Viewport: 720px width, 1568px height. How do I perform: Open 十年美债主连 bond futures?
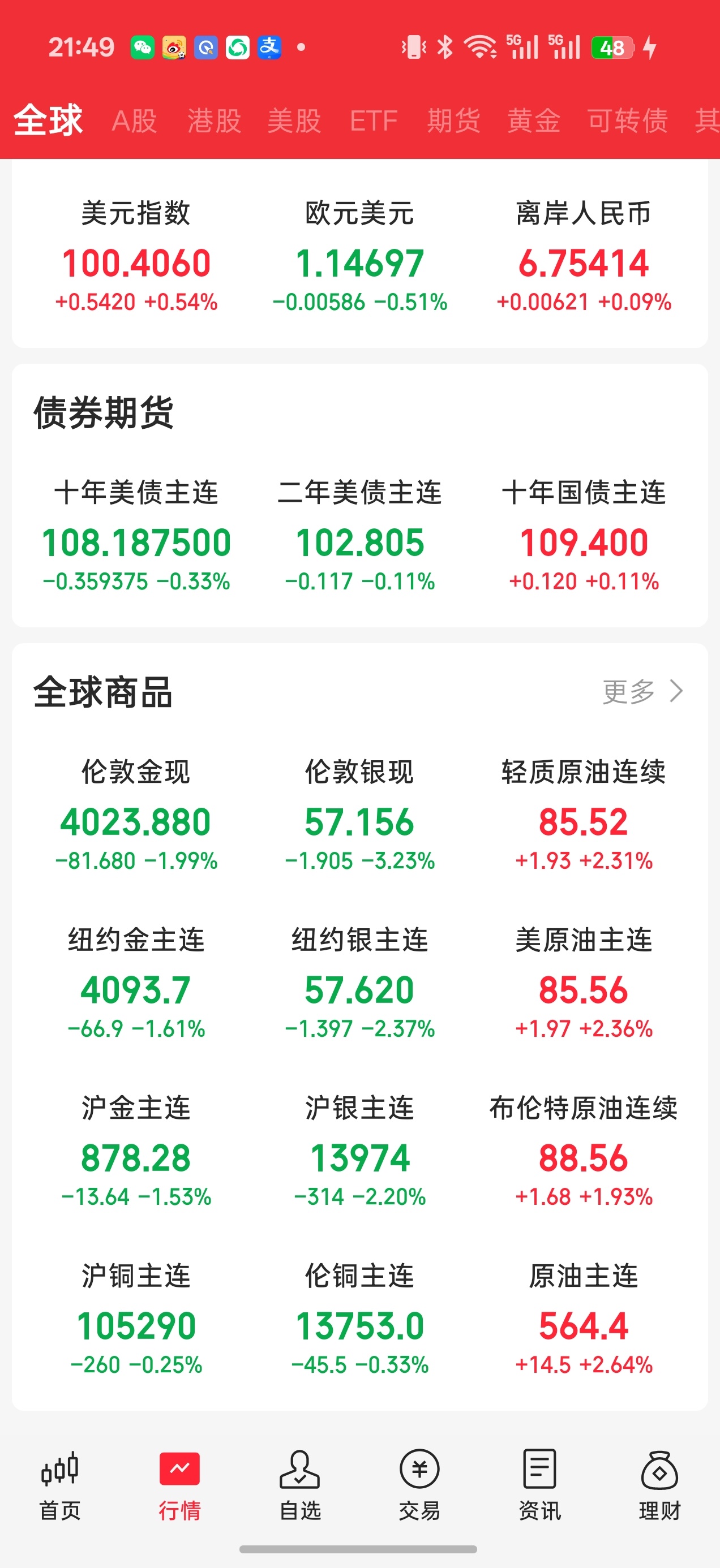pyautogui.click(x=136, y=535)
